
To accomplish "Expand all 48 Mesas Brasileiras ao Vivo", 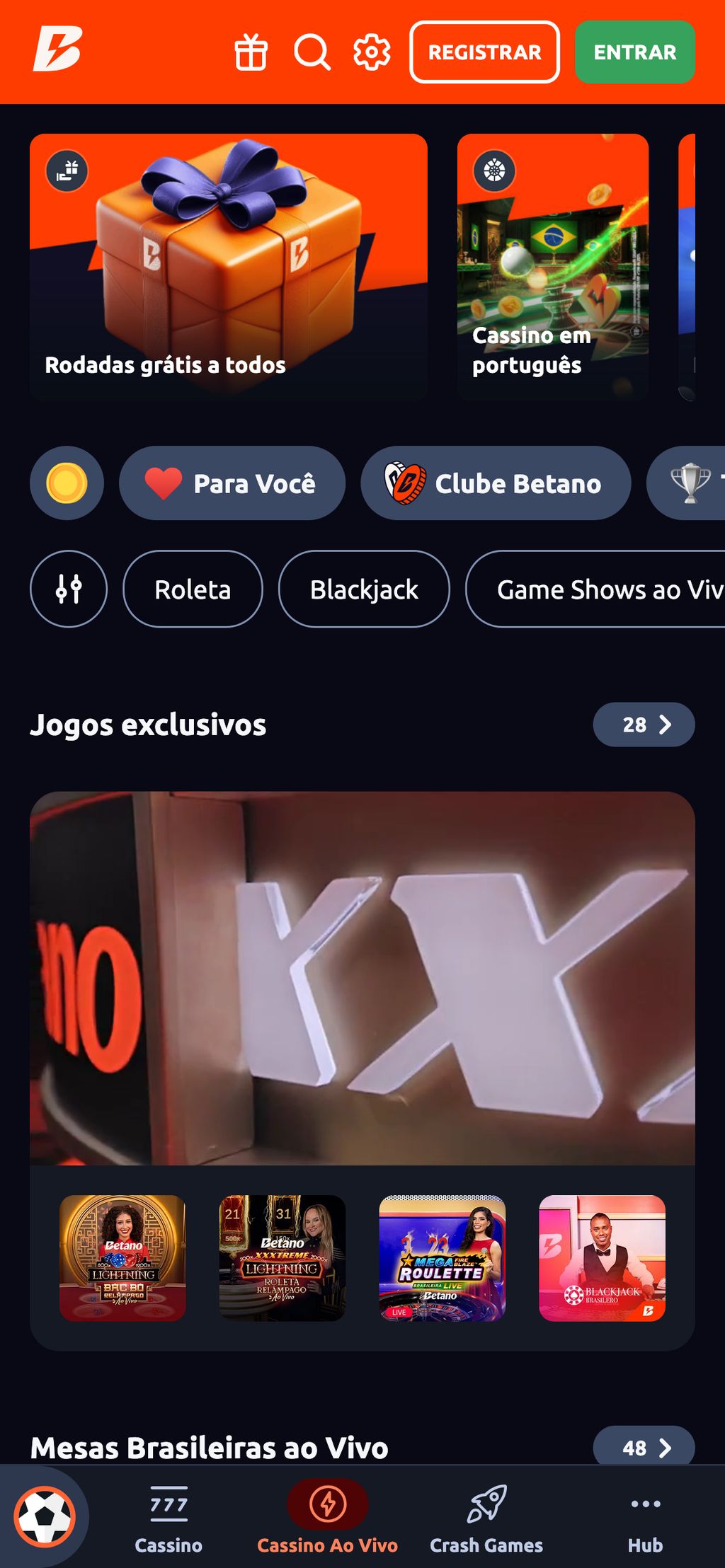I will 644,1446.
